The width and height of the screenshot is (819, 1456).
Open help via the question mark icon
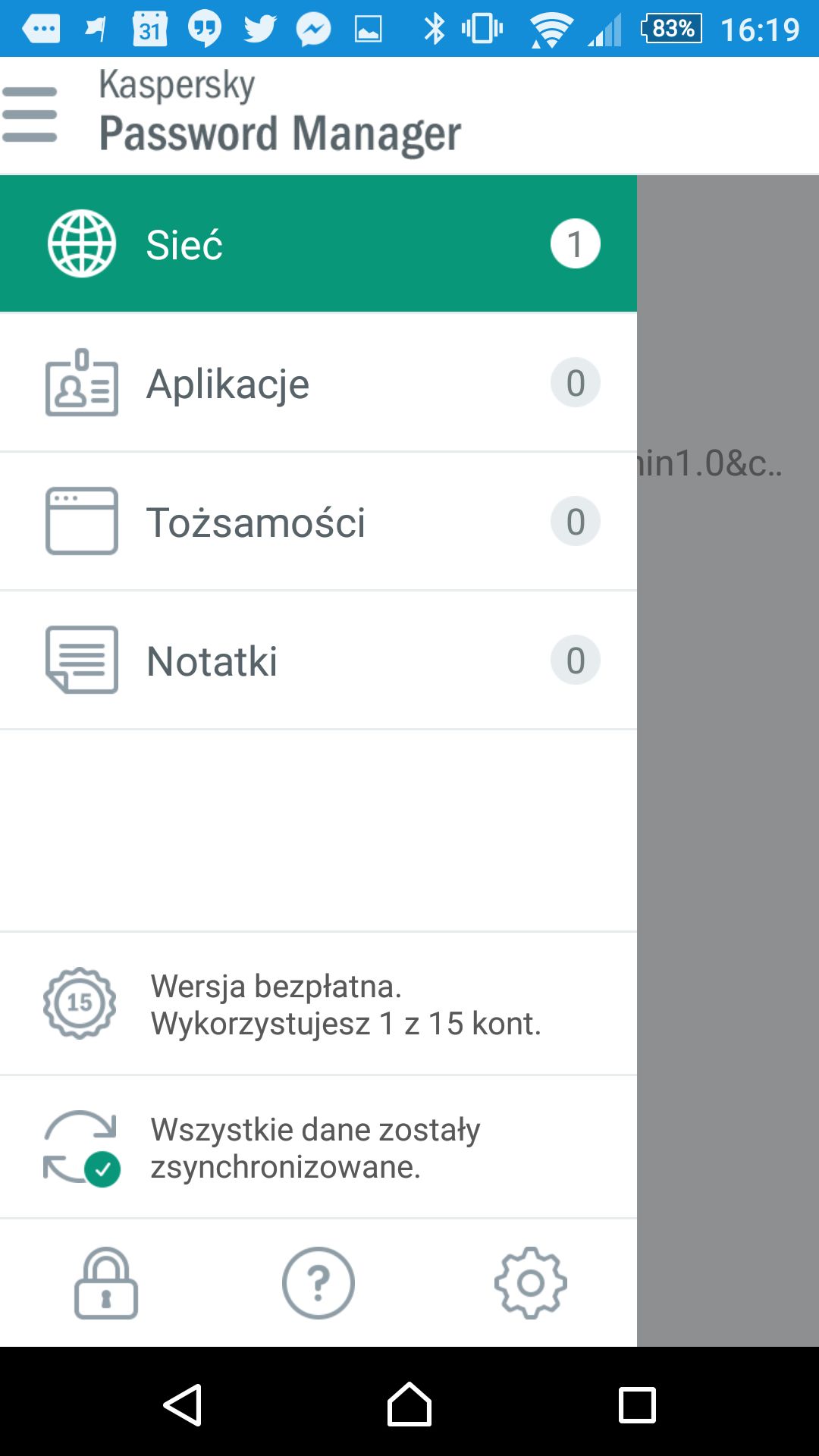point(318,1283)
